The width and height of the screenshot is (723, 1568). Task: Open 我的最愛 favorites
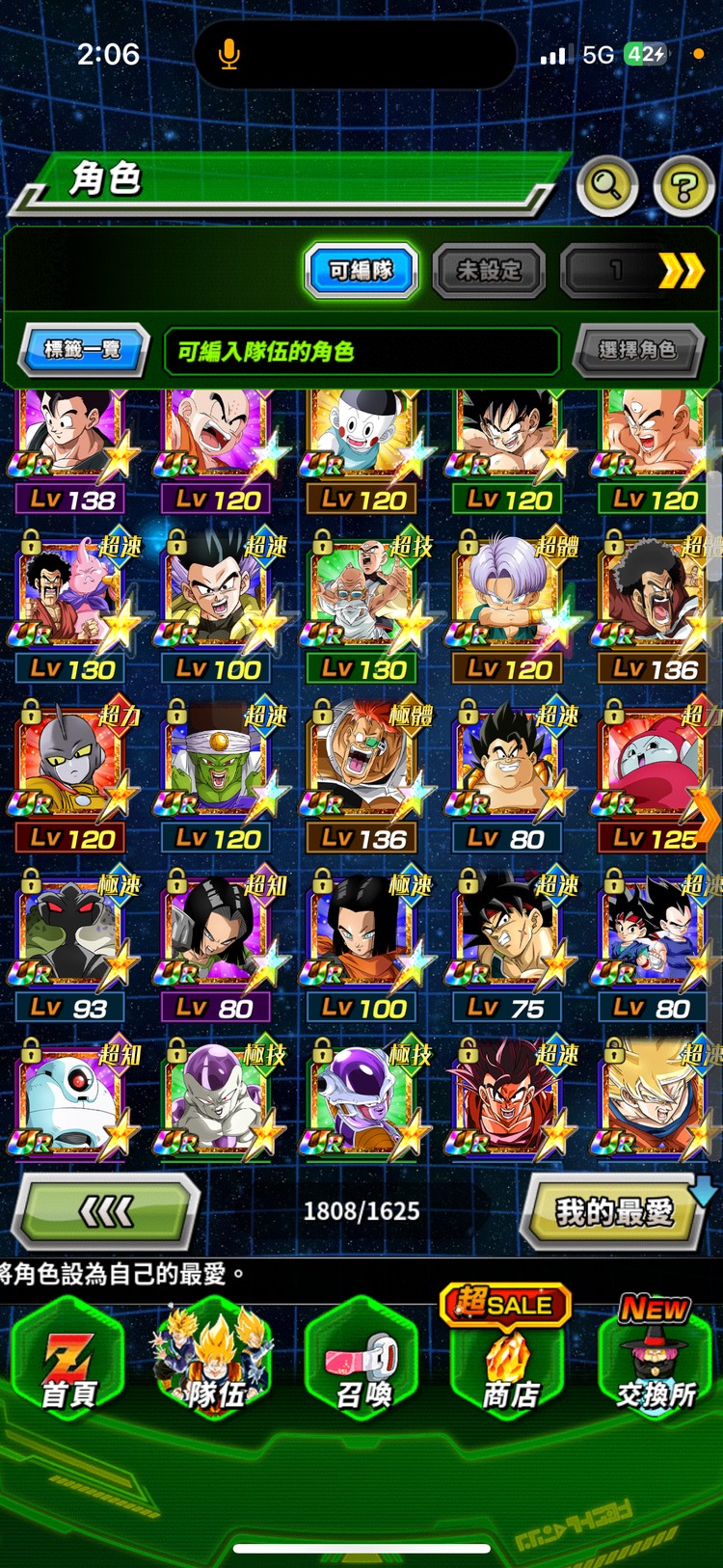point(613,1212)
